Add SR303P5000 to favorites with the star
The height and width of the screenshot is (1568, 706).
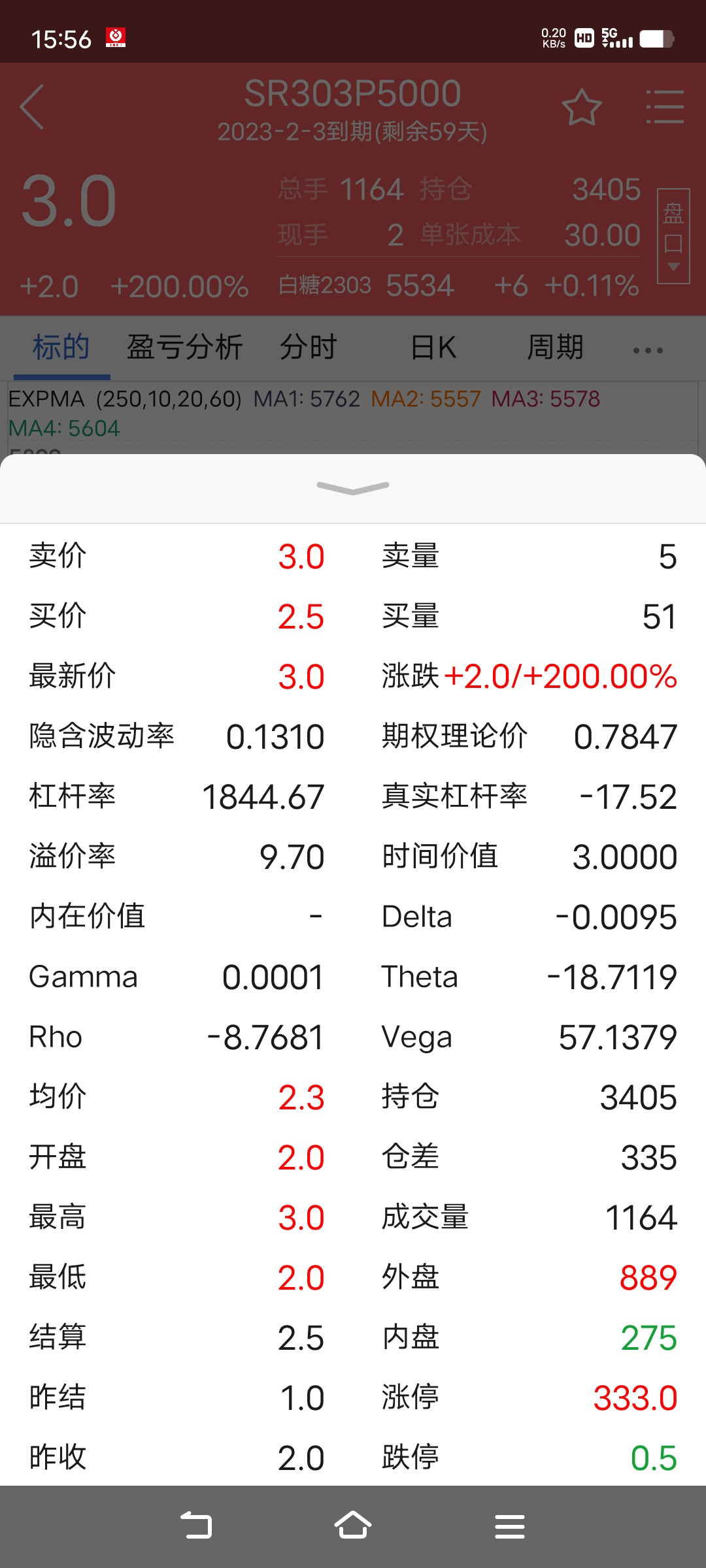pos(581,108)
